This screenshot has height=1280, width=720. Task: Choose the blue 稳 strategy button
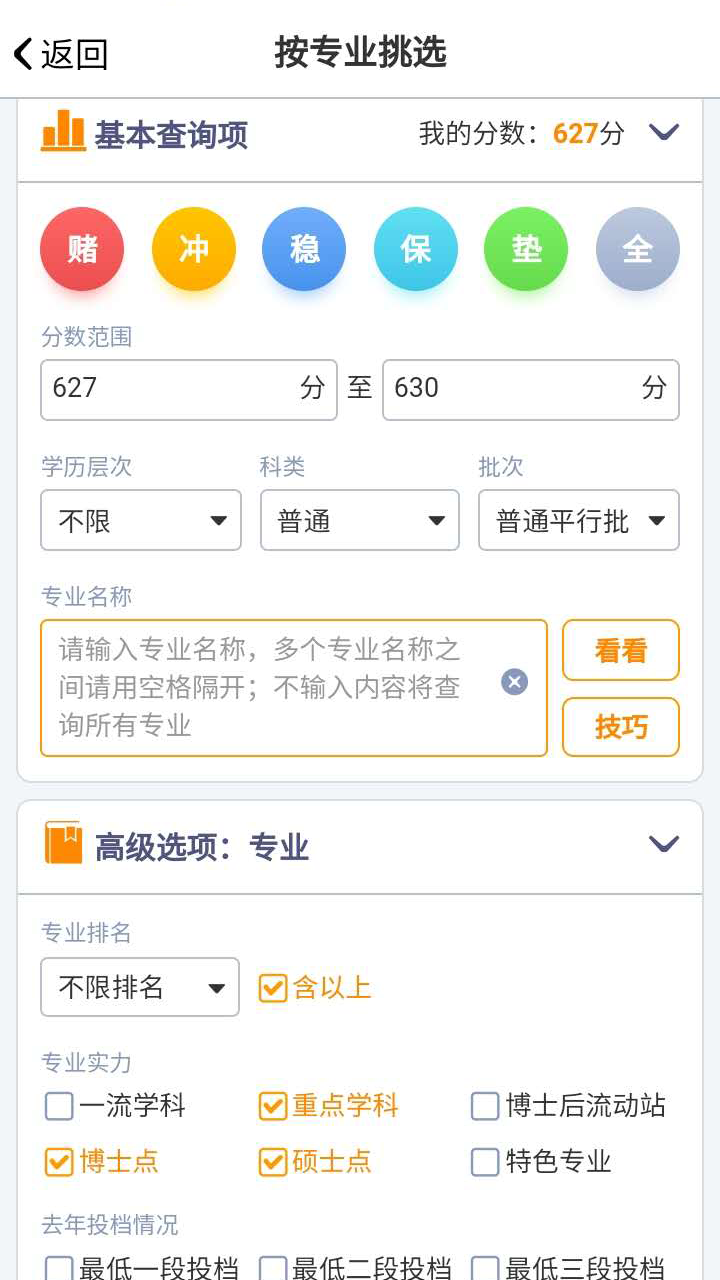point(304,249)
